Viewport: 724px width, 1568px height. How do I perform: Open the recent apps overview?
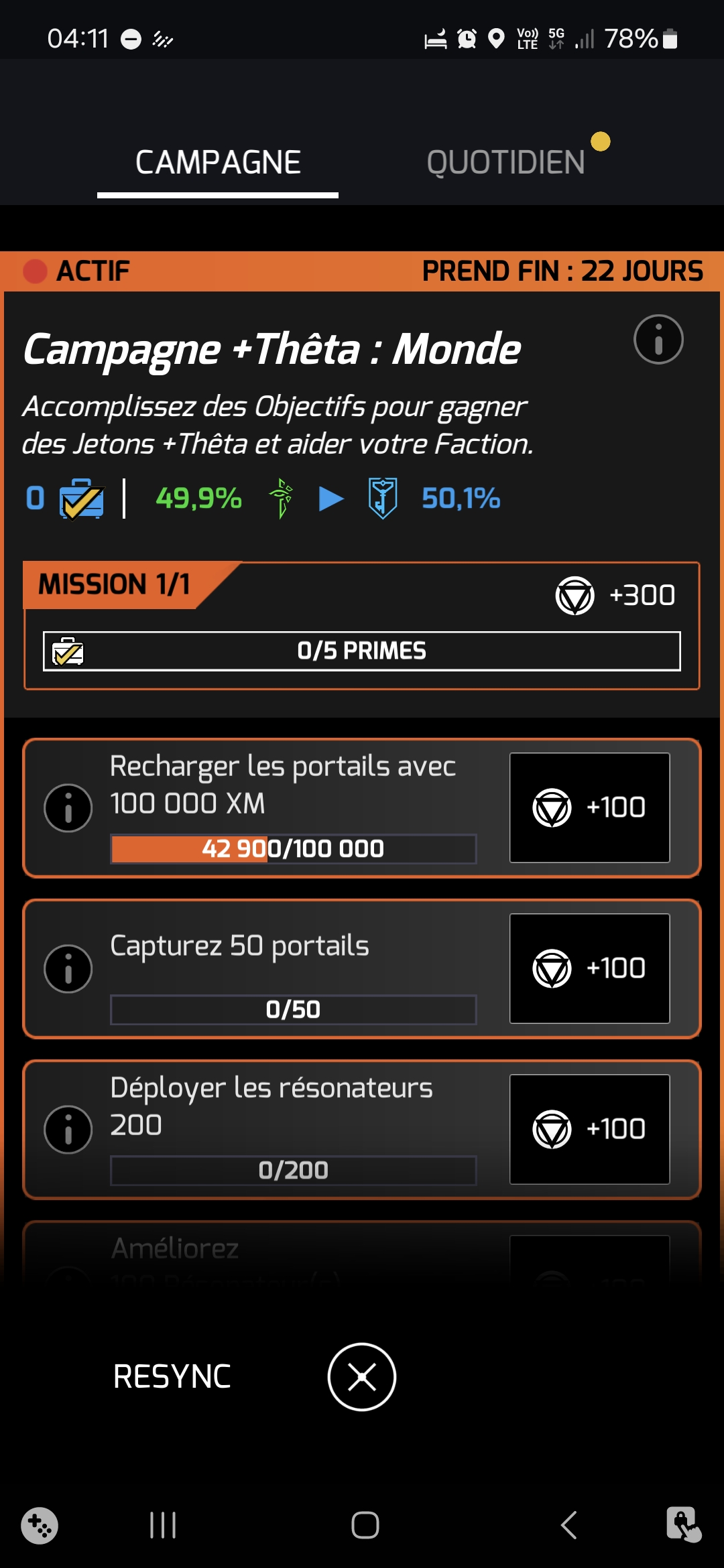tap(163, 1525)
